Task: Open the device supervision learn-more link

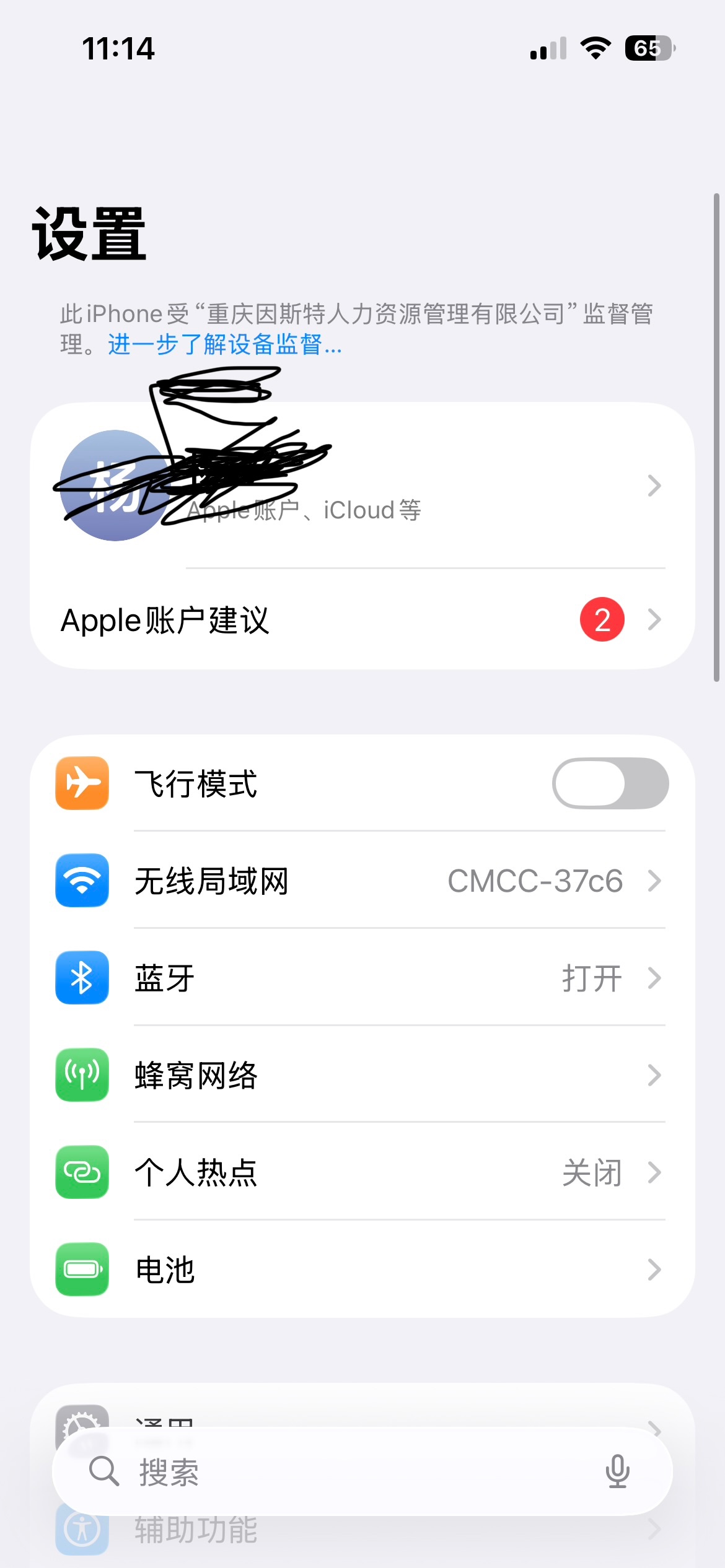Action: 224,344
